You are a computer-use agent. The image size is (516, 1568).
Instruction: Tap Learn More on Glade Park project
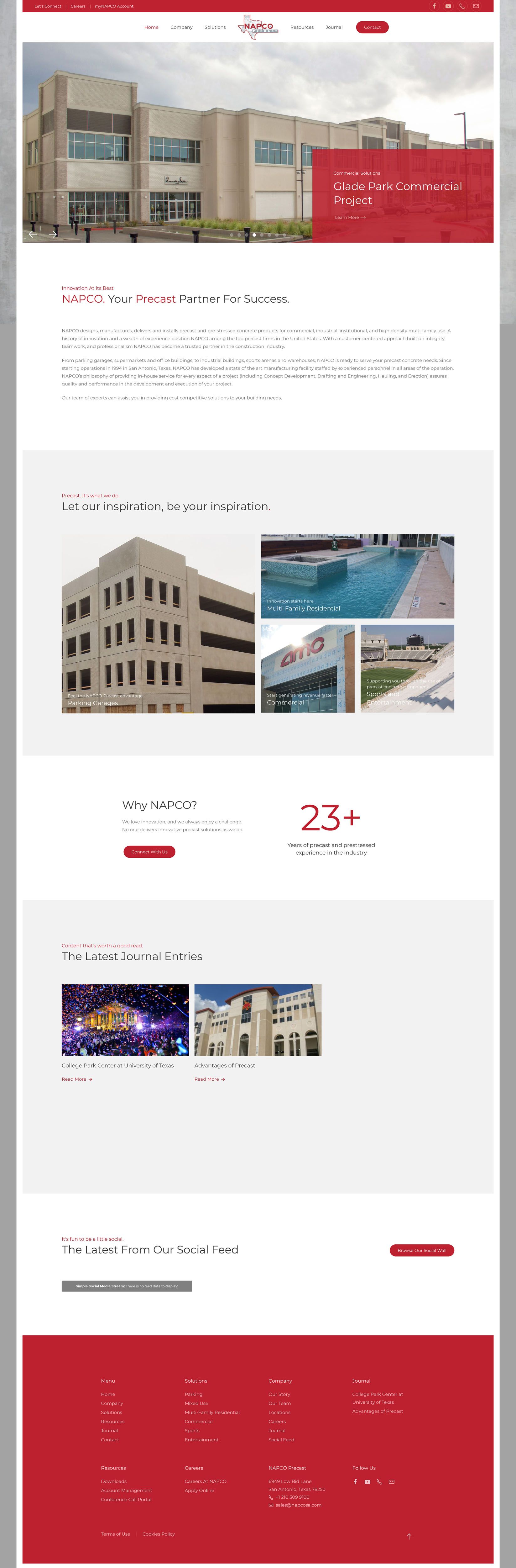pos(349,217)
